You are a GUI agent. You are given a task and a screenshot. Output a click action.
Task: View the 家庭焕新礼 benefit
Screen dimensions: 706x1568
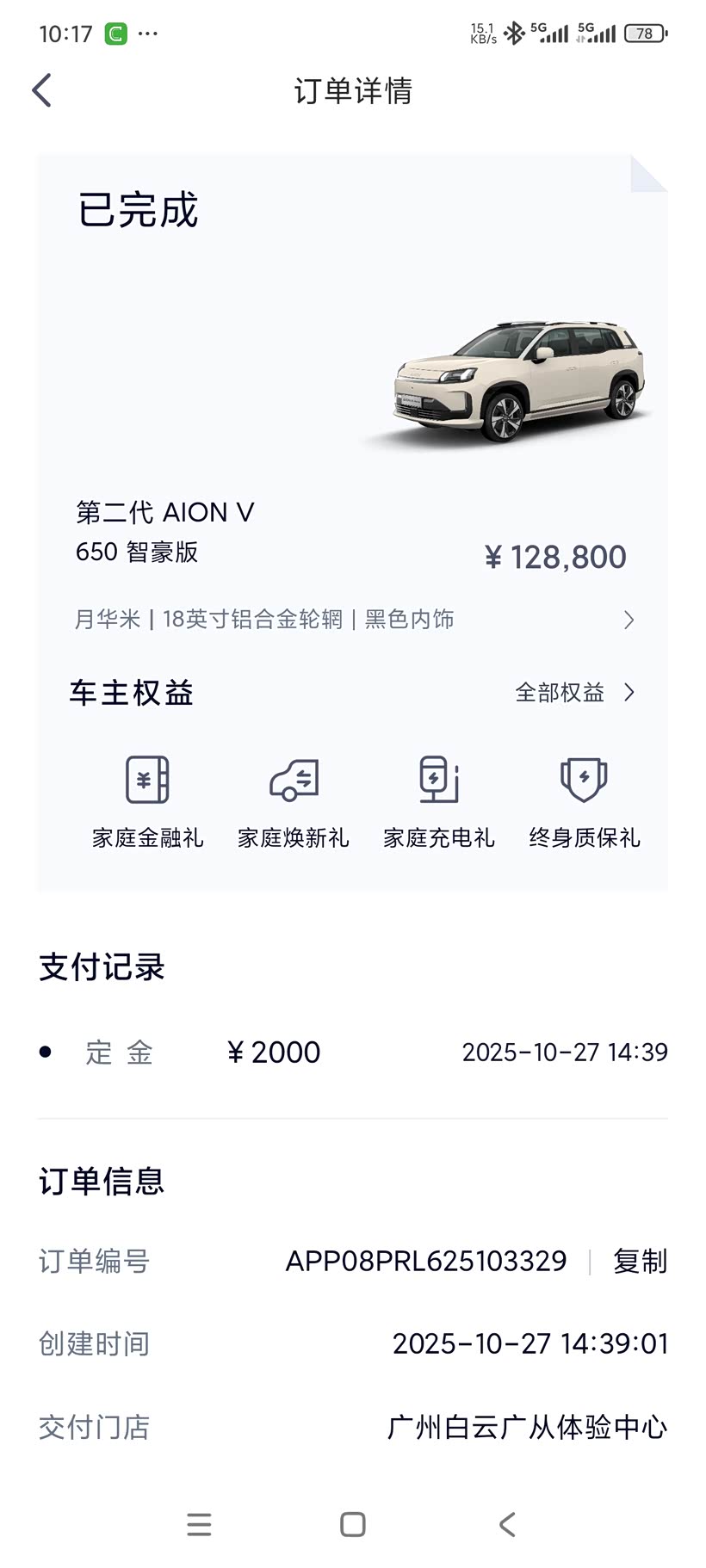[x=293, y=801]
